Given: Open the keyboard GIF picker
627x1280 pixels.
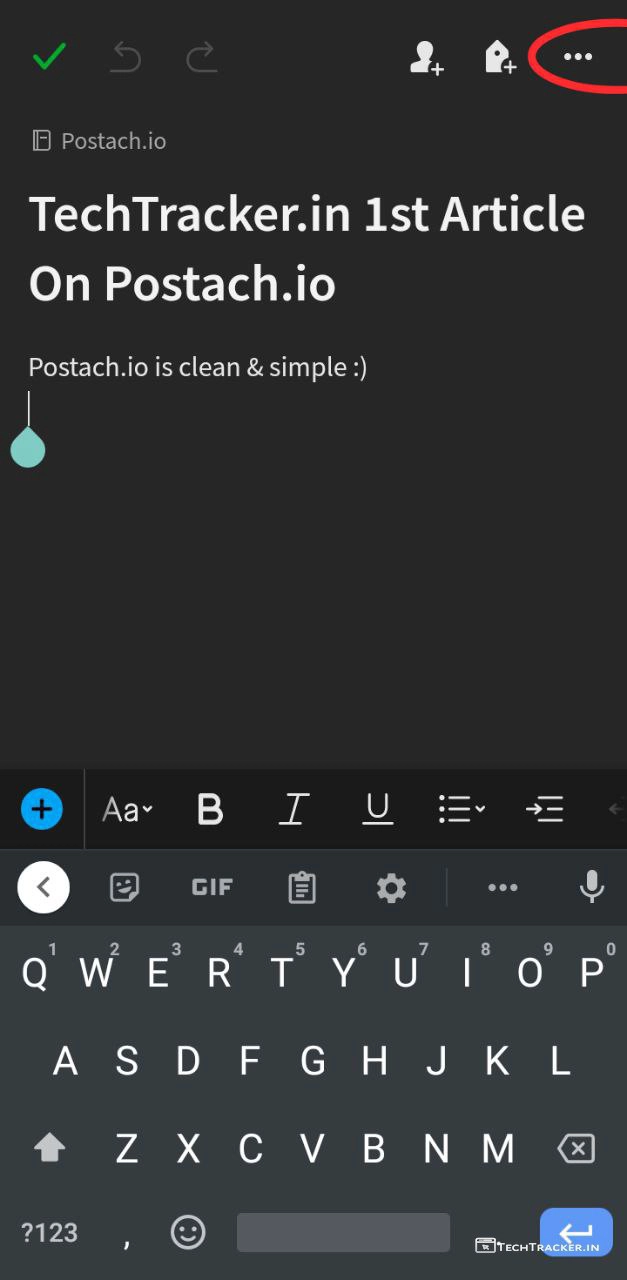Looking at the screenshot, I should click(x=212, y=887).
